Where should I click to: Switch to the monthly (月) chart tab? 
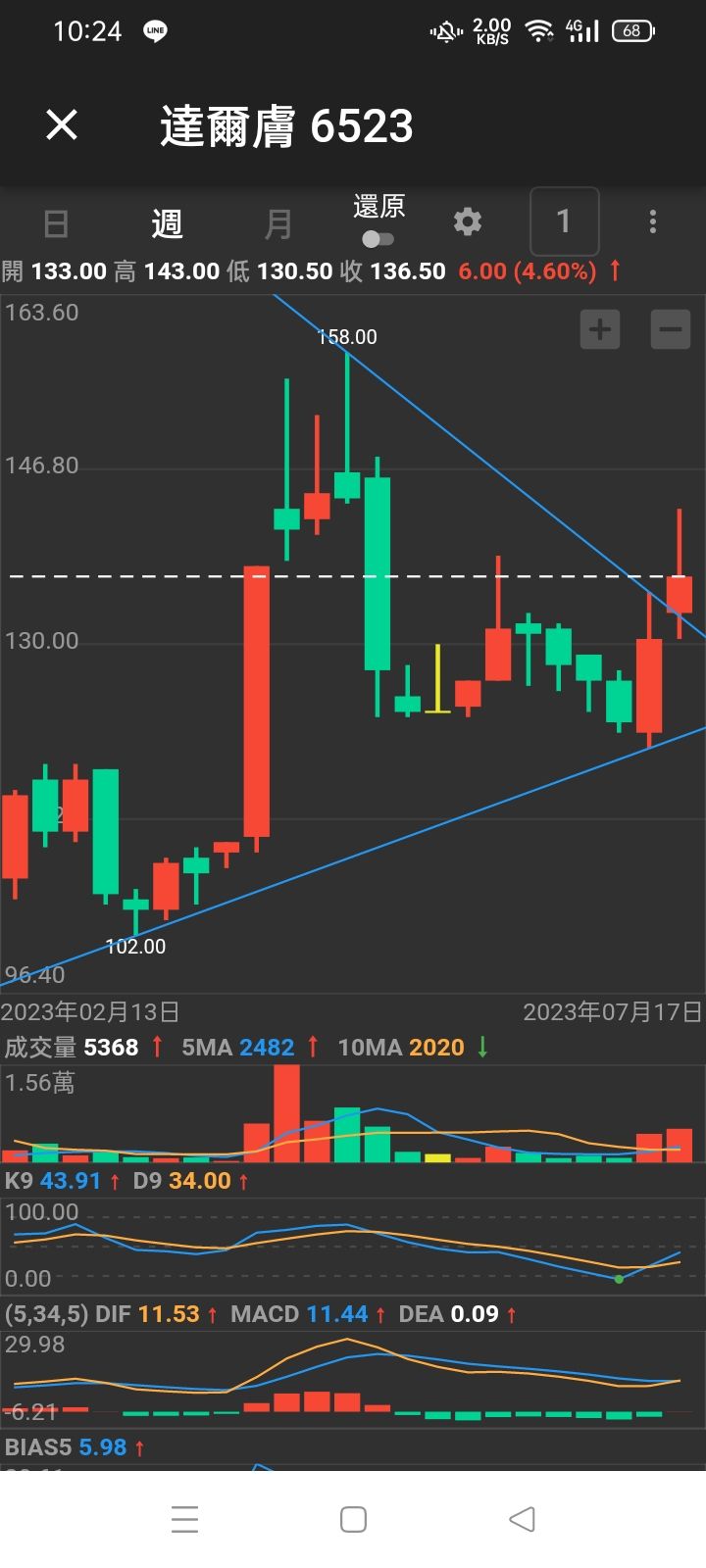277,223
